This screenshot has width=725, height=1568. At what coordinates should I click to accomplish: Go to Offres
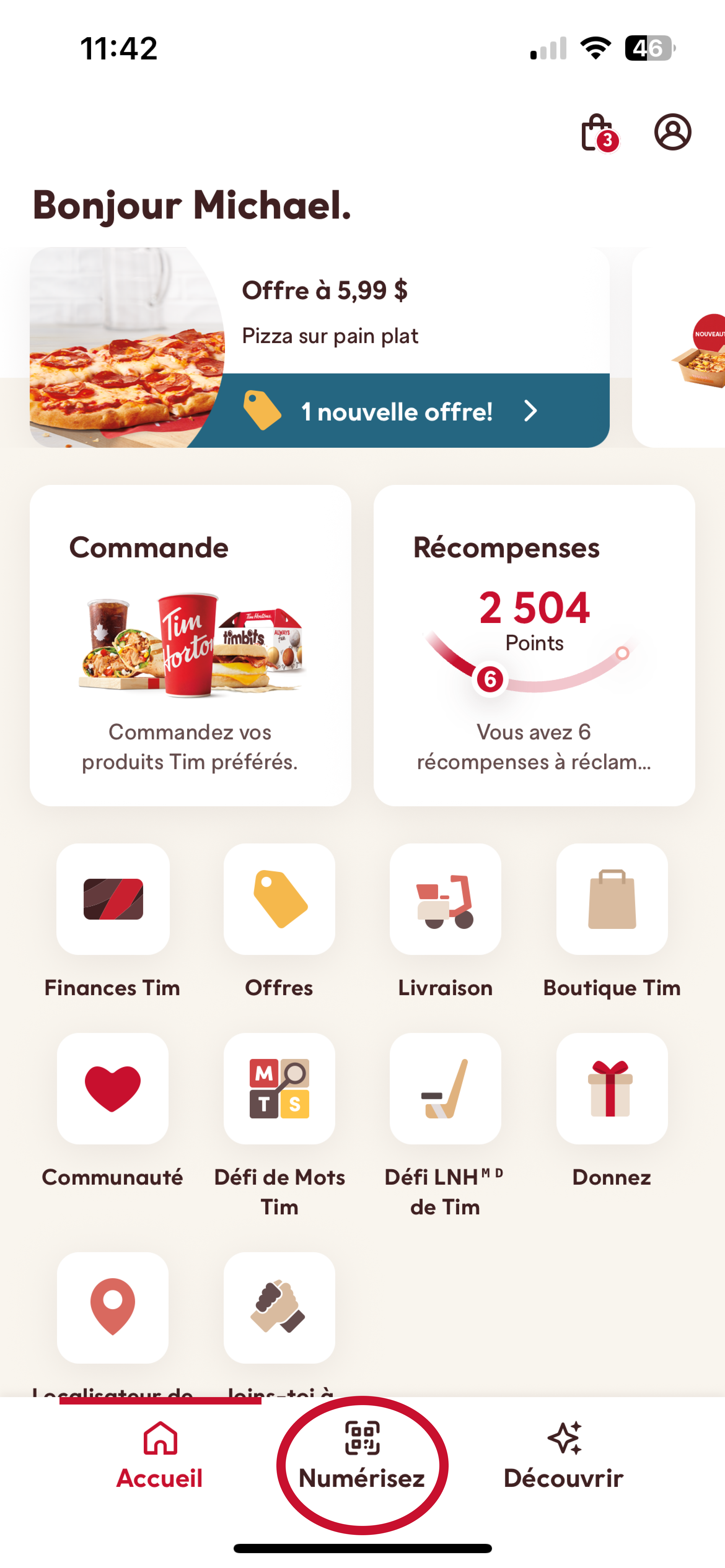click(x=279, y=899)
